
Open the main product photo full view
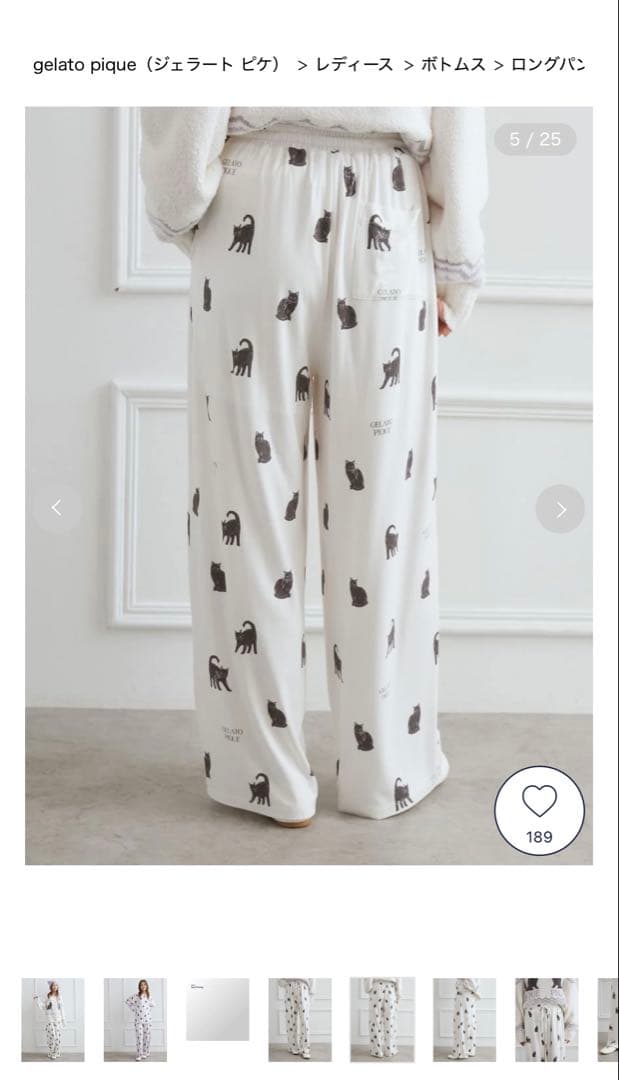click(x=308, y=485)
